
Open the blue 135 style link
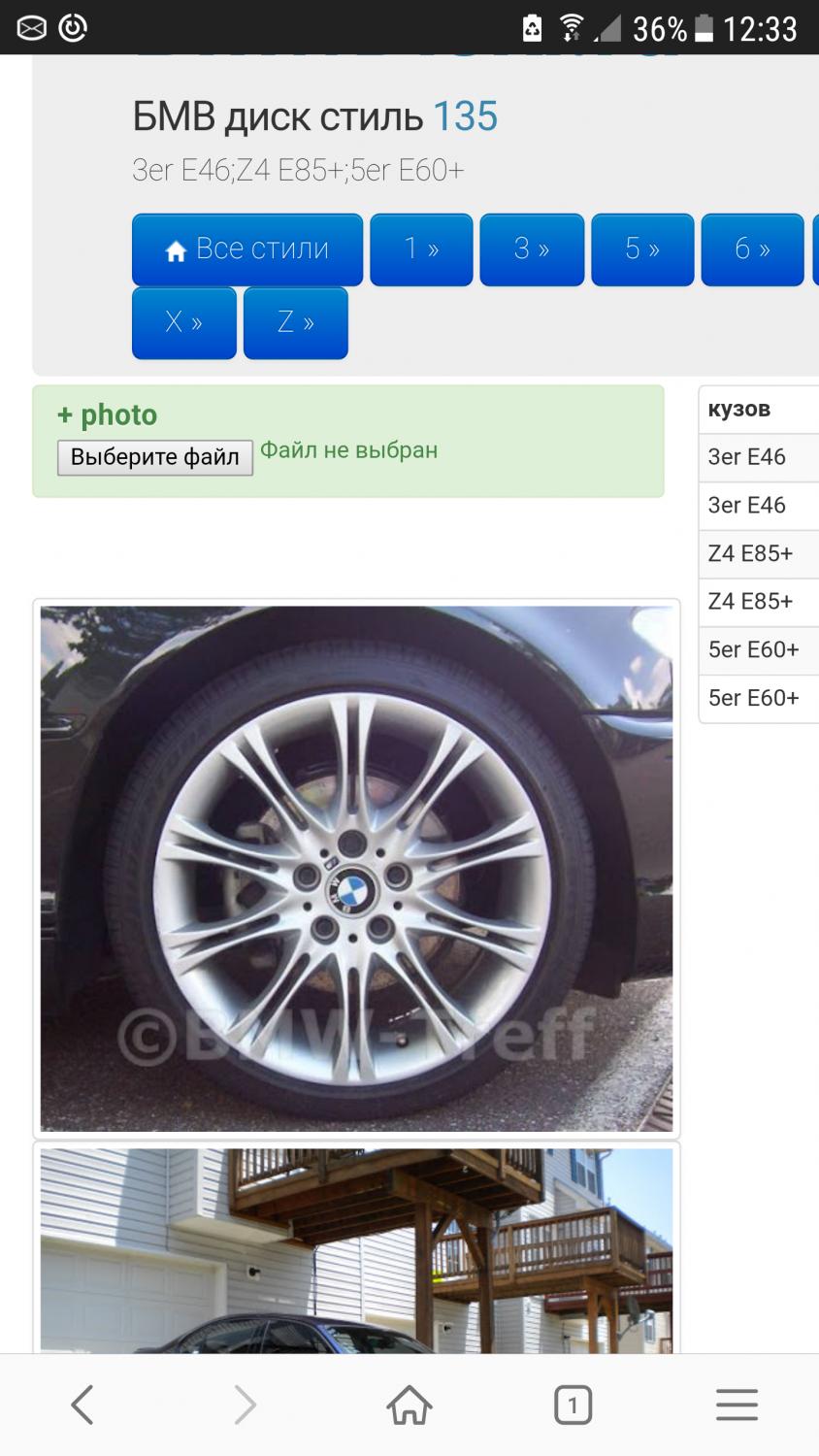coord(465,116)
